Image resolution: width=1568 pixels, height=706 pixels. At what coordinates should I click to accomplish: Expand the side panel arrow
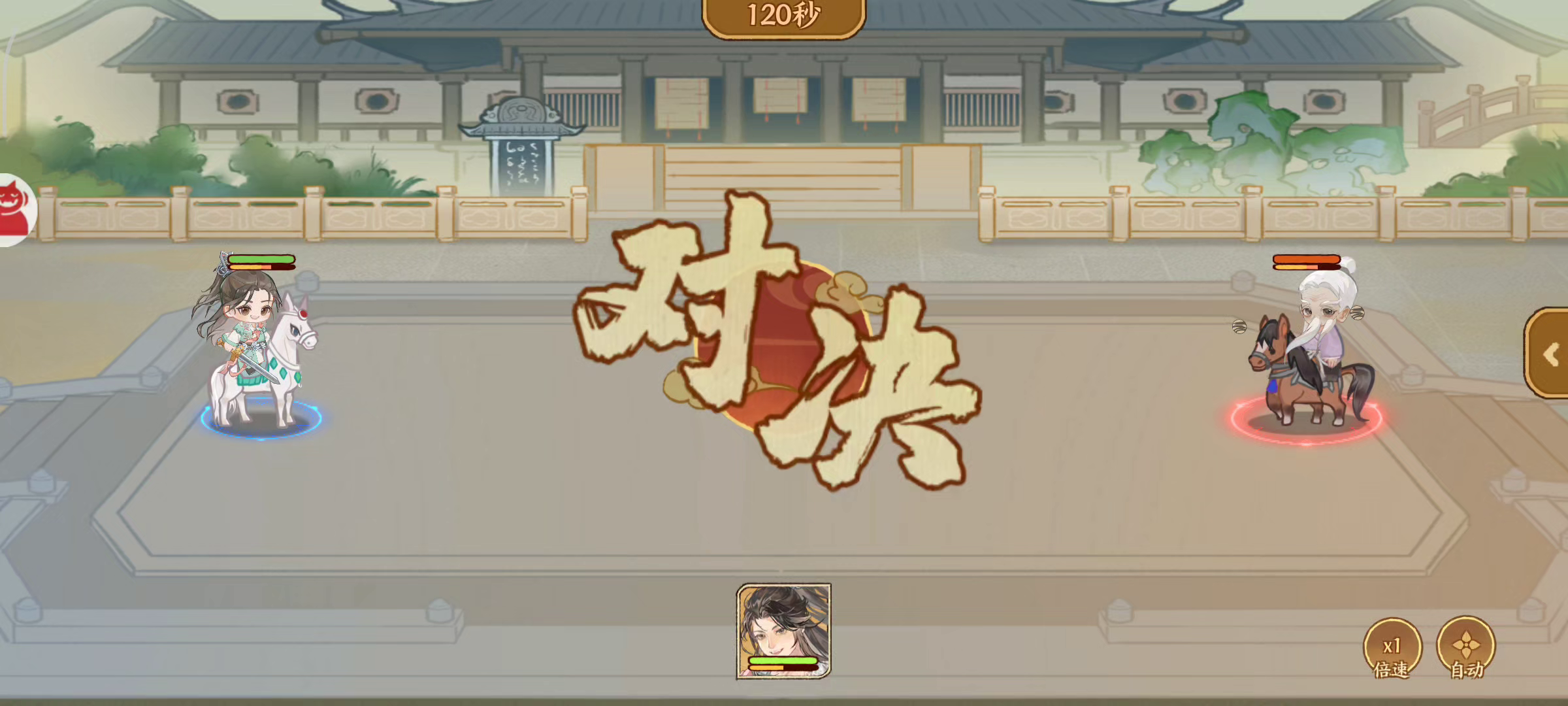tap(1550, 354)
